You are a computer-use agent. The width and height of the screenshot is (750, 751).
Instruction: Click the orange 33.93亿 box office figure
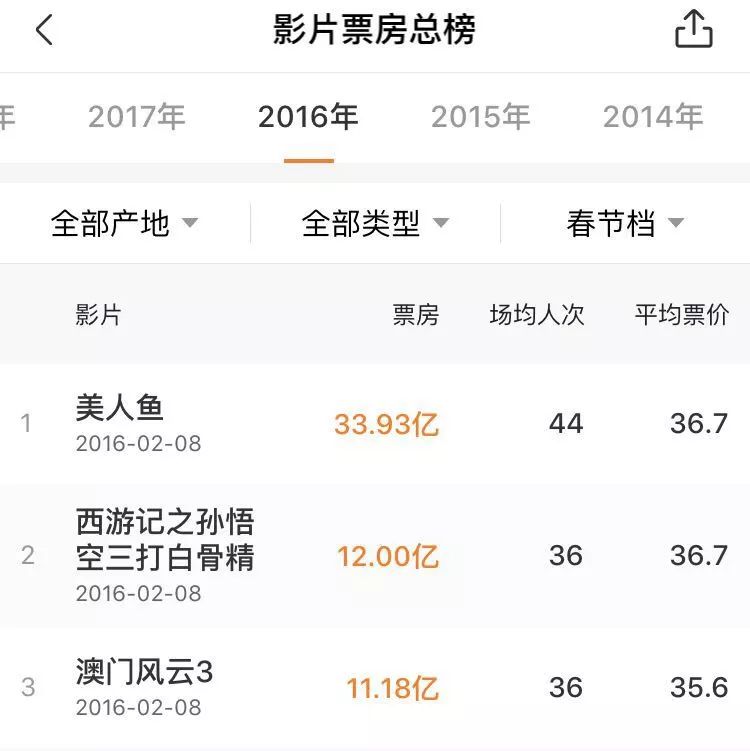[x=388, y=423]
